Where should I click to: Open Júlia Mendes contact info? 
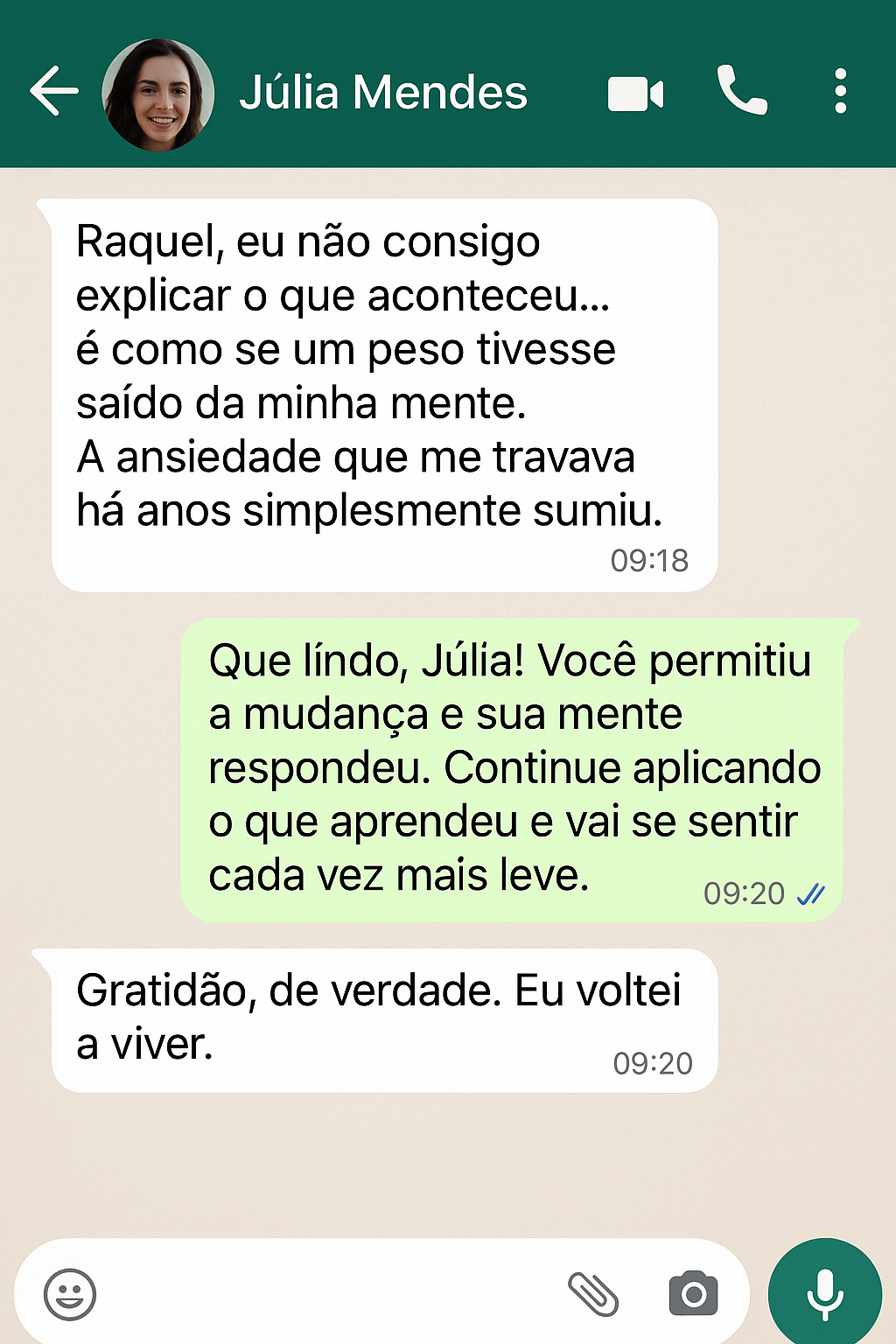[383, 93]
